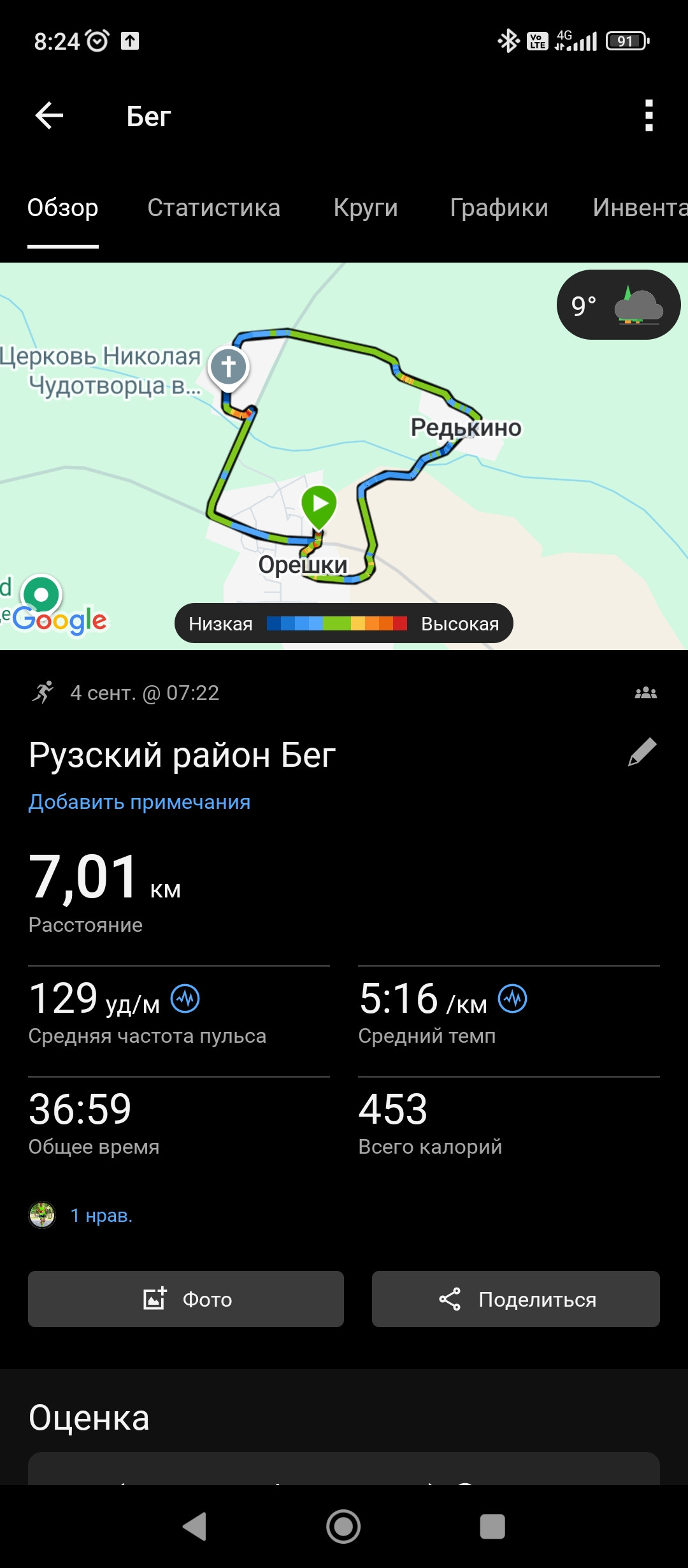
Task: Open the 9° weather badge on map
Action: (618, 305)
